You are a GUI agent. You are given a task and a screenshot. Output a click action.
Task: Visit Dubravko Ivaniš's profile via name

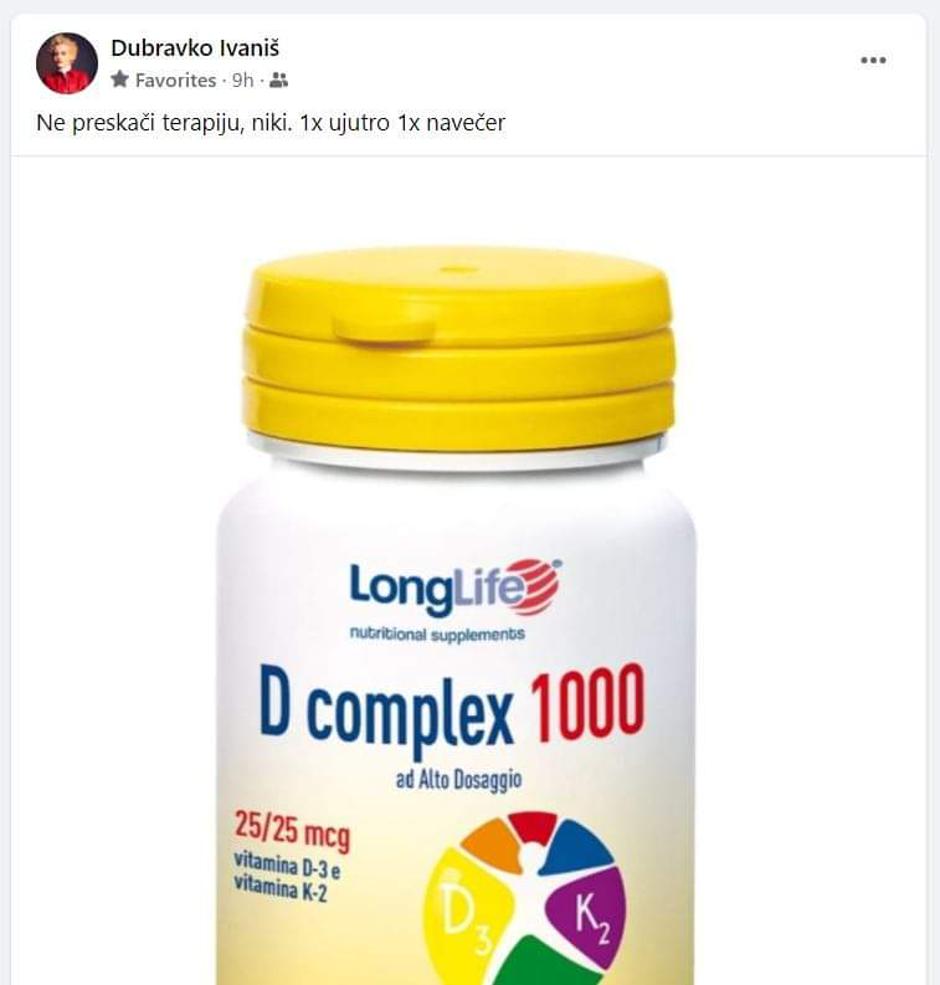(x=195, y=47)
